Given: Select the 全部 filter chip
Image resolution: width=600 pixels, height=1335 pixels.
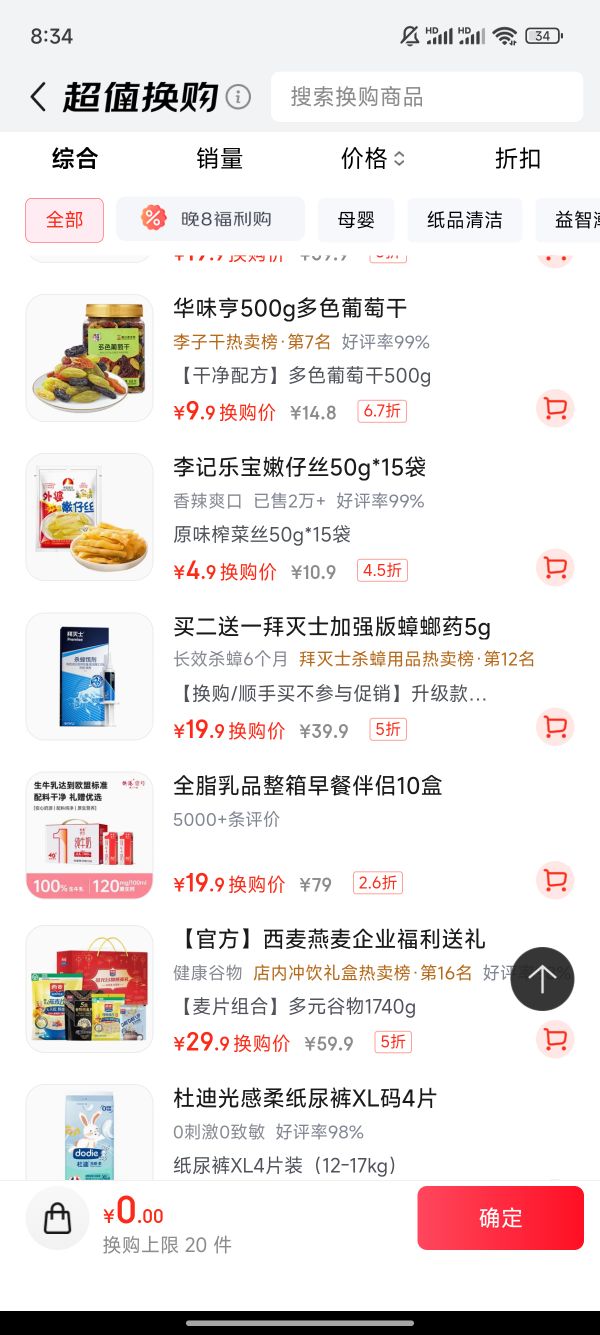Looking at the screenshot, I should pyautogui.click(x=64, y=219).
